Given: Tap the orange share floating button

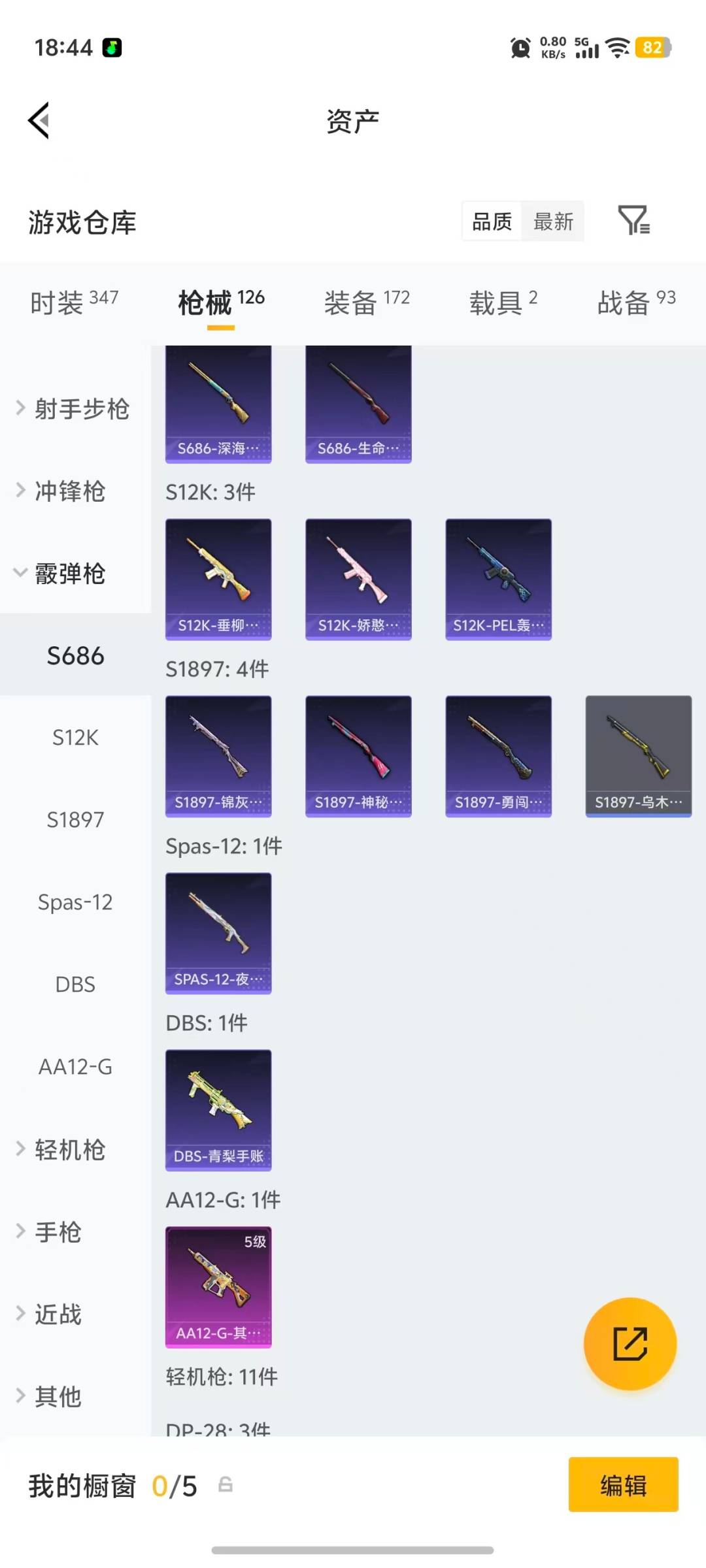Looking at the screenshot, I should (x=630, y=1343).
